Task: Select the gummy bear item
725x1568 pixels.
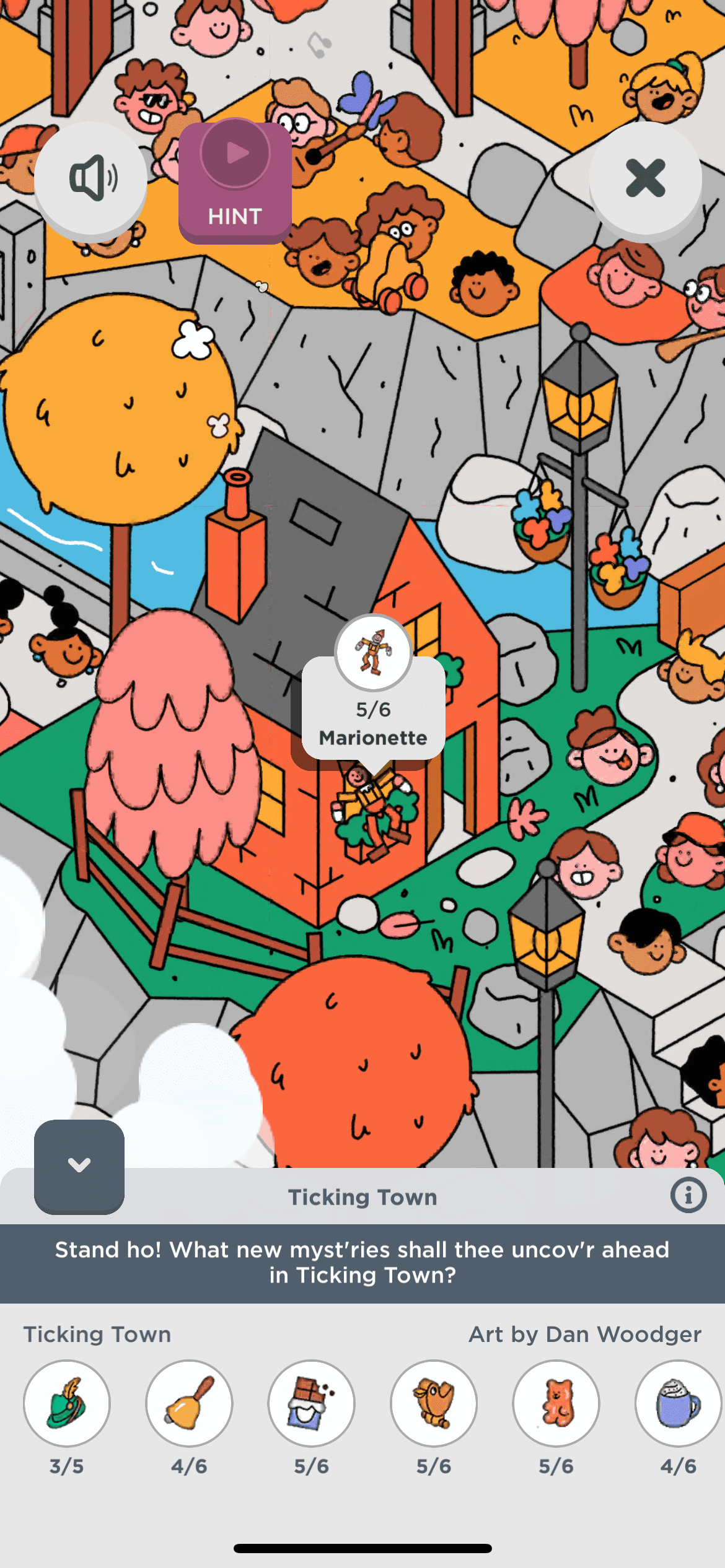Action: point(556,1403)
